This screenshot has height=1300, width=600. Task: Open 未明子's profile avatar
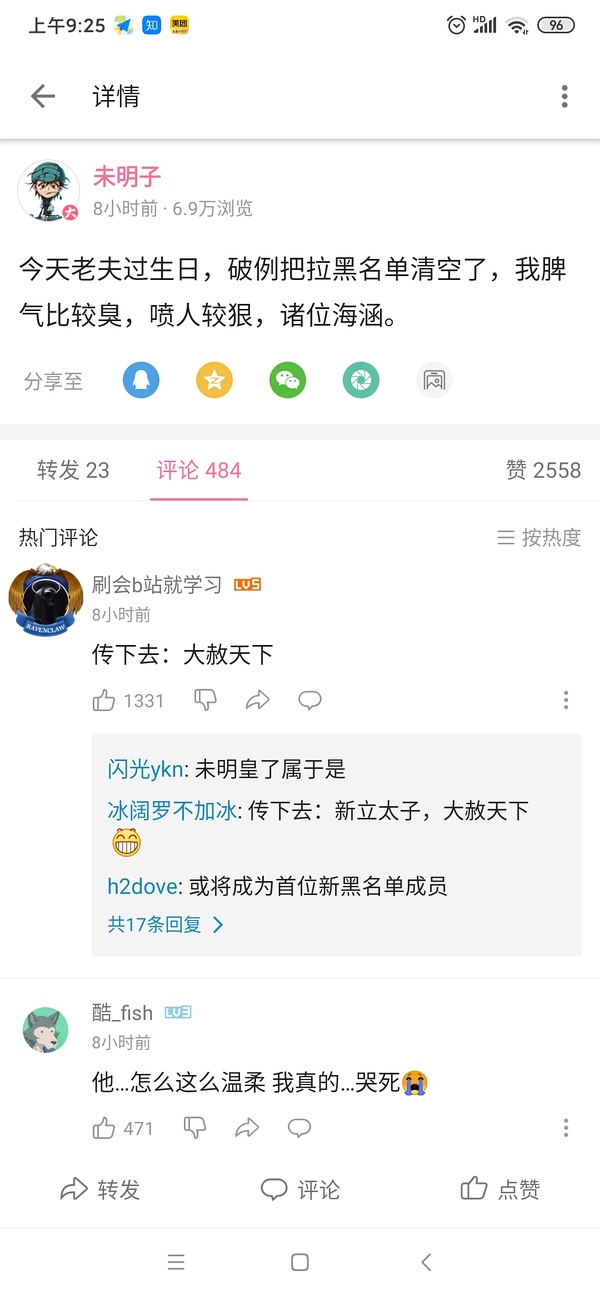pyautogui.click(x=48, y=190)
